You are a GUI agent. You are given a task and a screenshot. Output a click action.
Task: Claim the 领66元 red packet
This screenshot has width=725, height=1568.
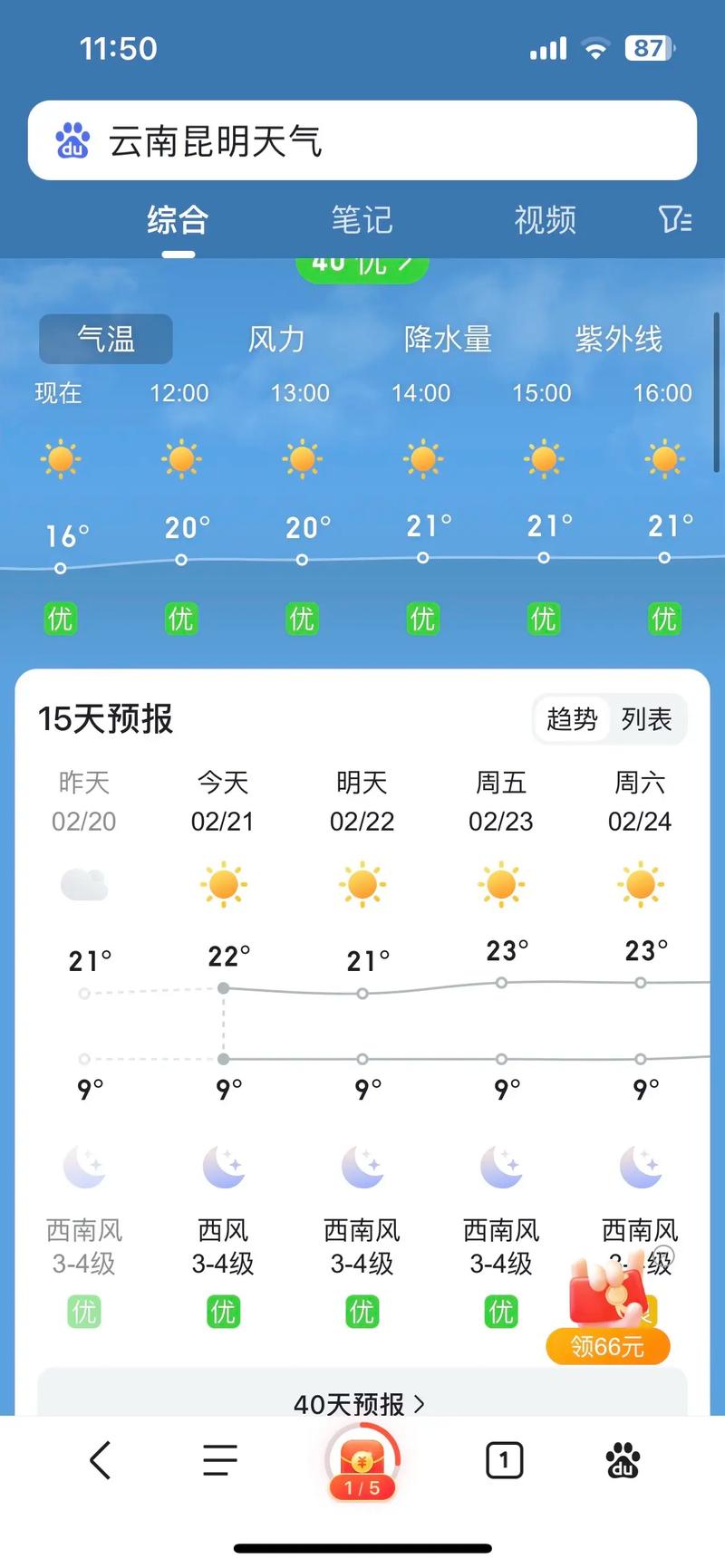pyautogui.click(x=607, y=1347)
